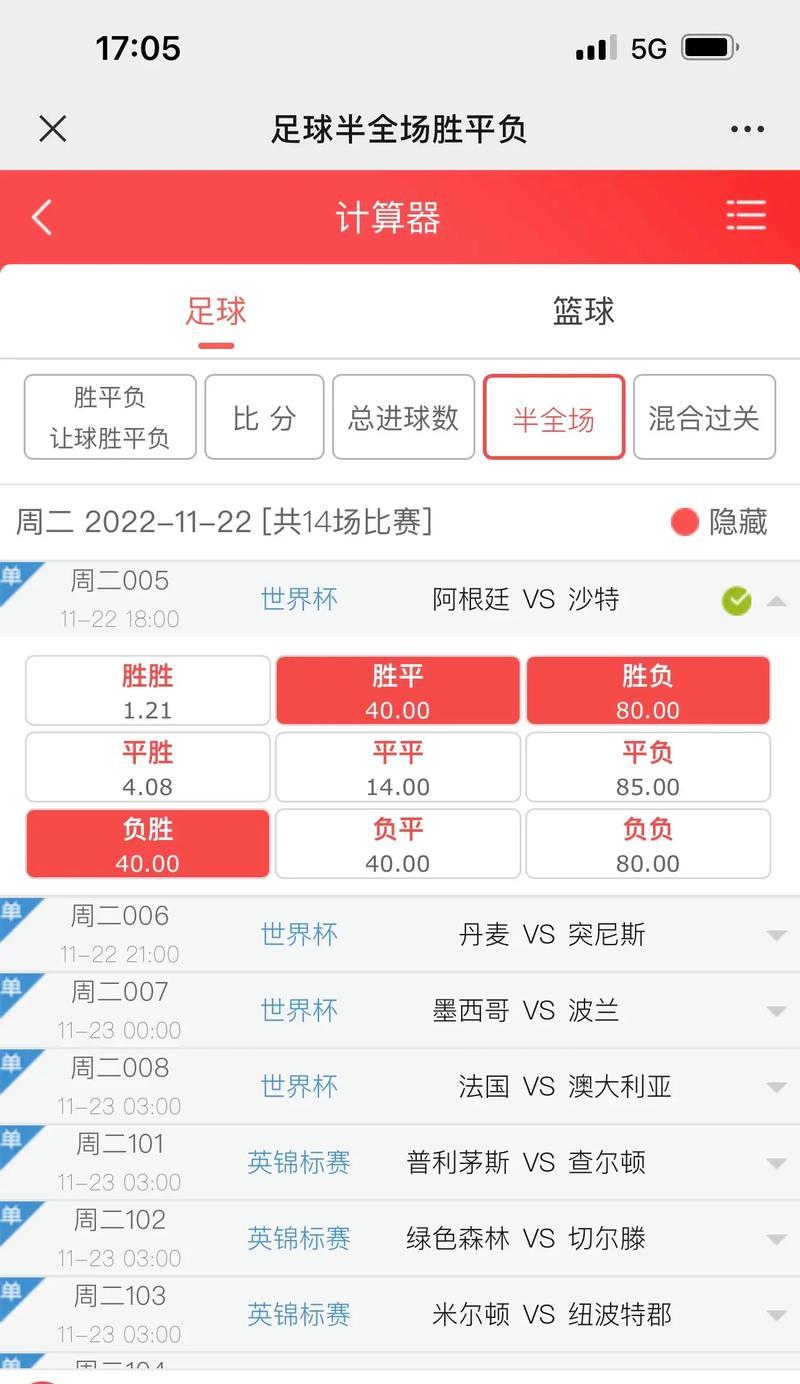Viewport: 800px width, 1384px height.
Task: Select the 足球 tab
Action: coord(215,311)
